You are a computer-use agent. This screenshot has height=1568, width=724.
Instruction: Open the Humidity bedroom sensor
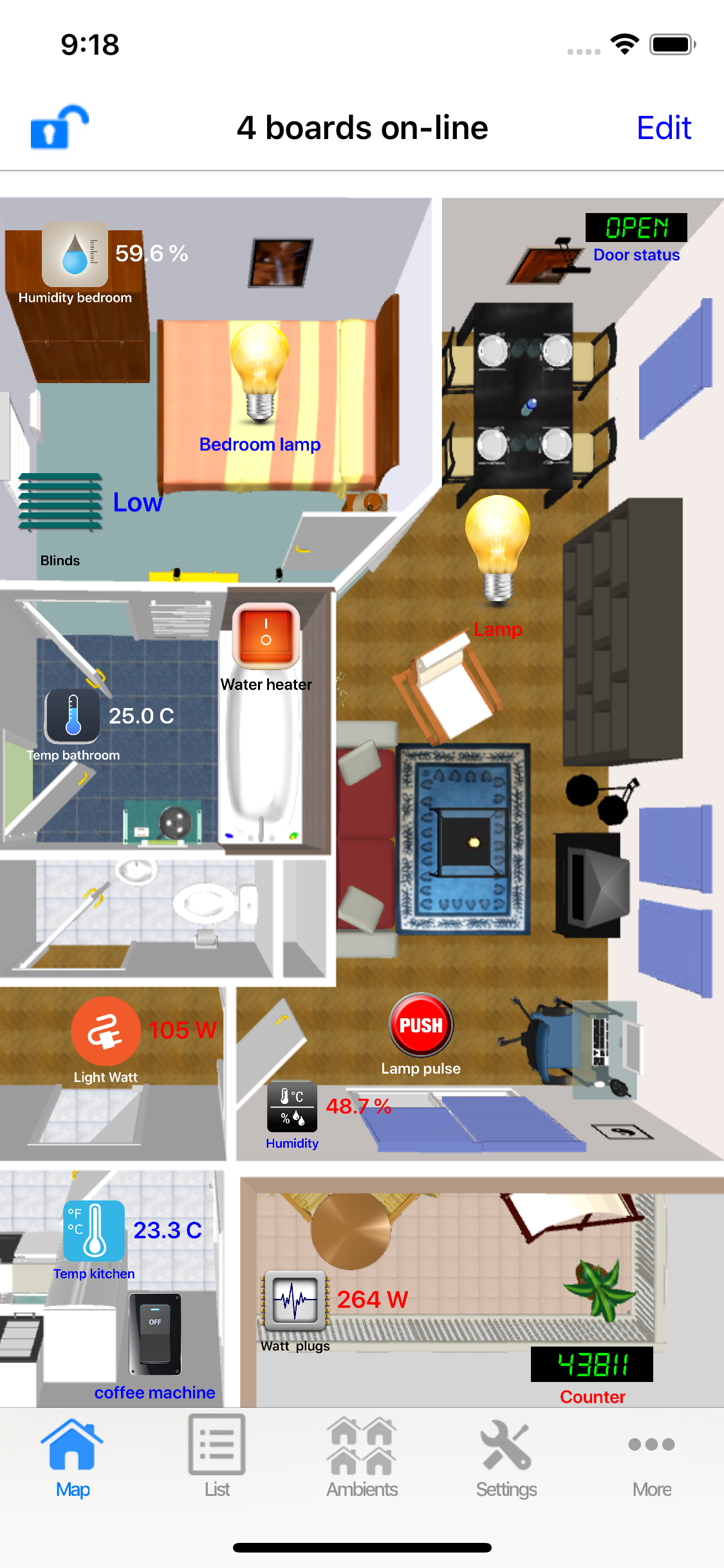pyautogui.click(x=75, y=254)
